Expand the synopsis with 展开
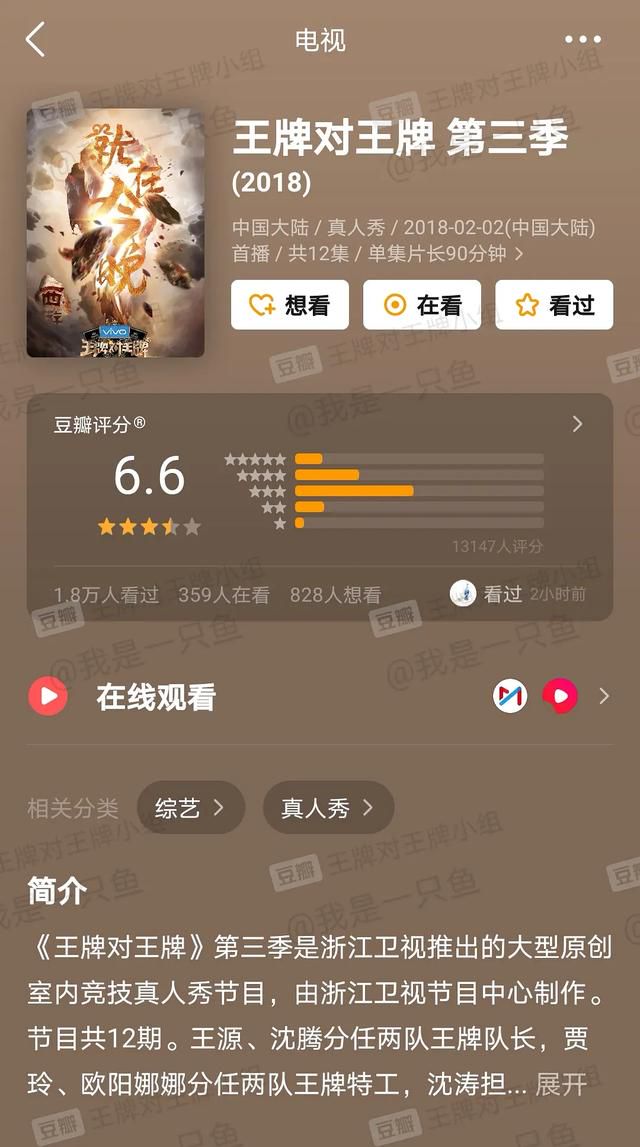 [x=561, y=1084]
